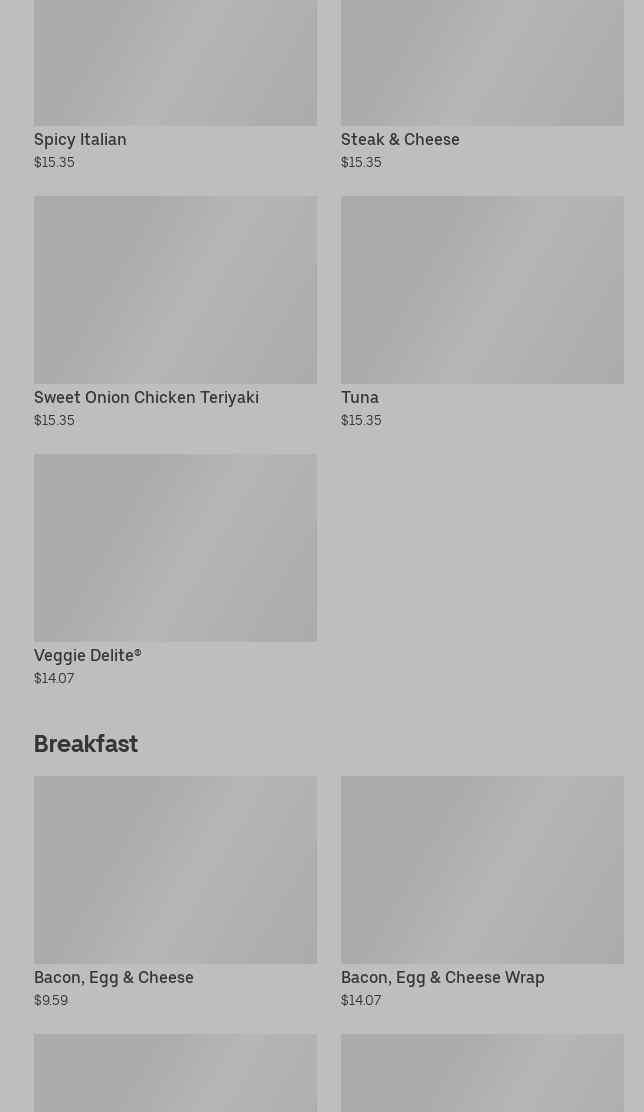The height and width of the screenshot is (1112, 644).
Task: Select the Bacon, Egg & Cheese Wrap
Action: click(482, 892)
